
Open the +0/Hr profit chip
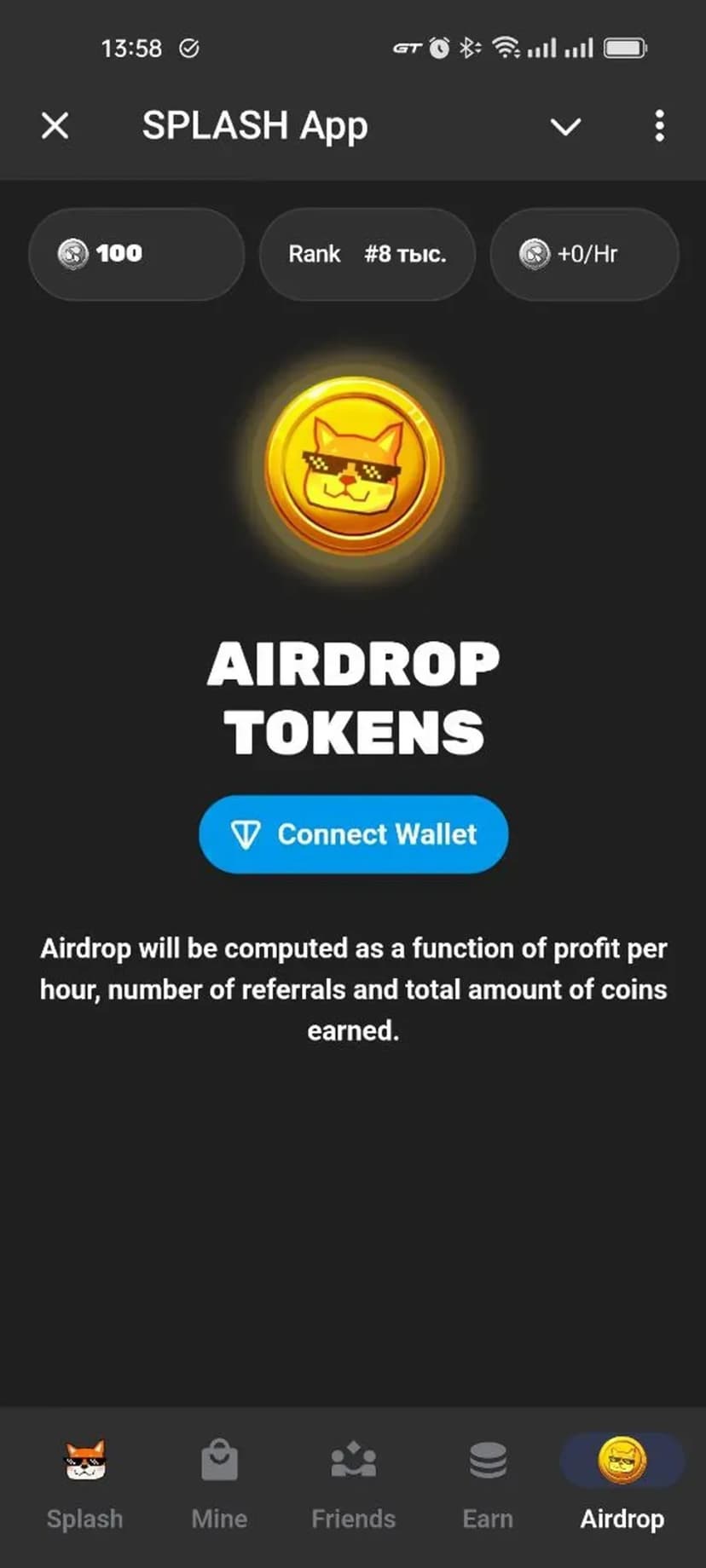[584, 254]
